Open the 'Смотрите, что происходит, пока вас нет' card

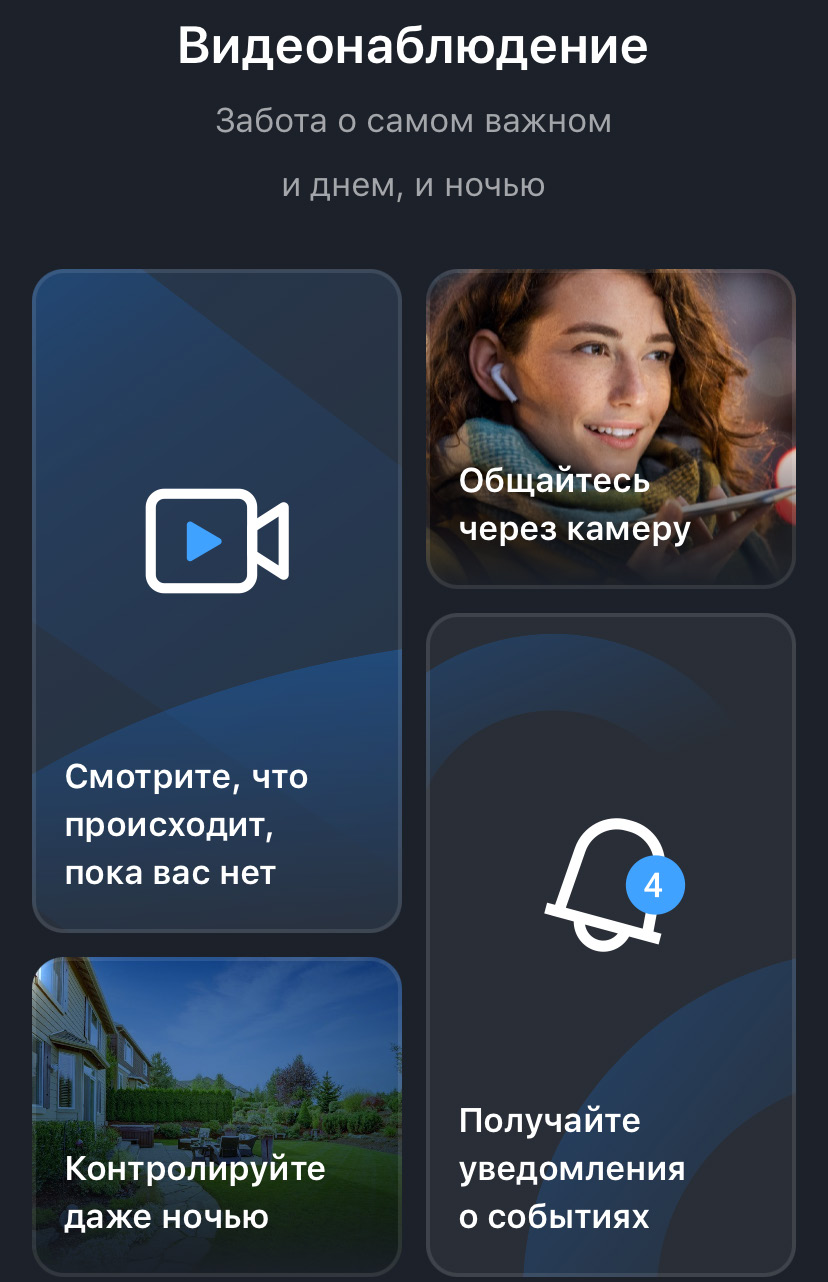click(x=216, y=600)
